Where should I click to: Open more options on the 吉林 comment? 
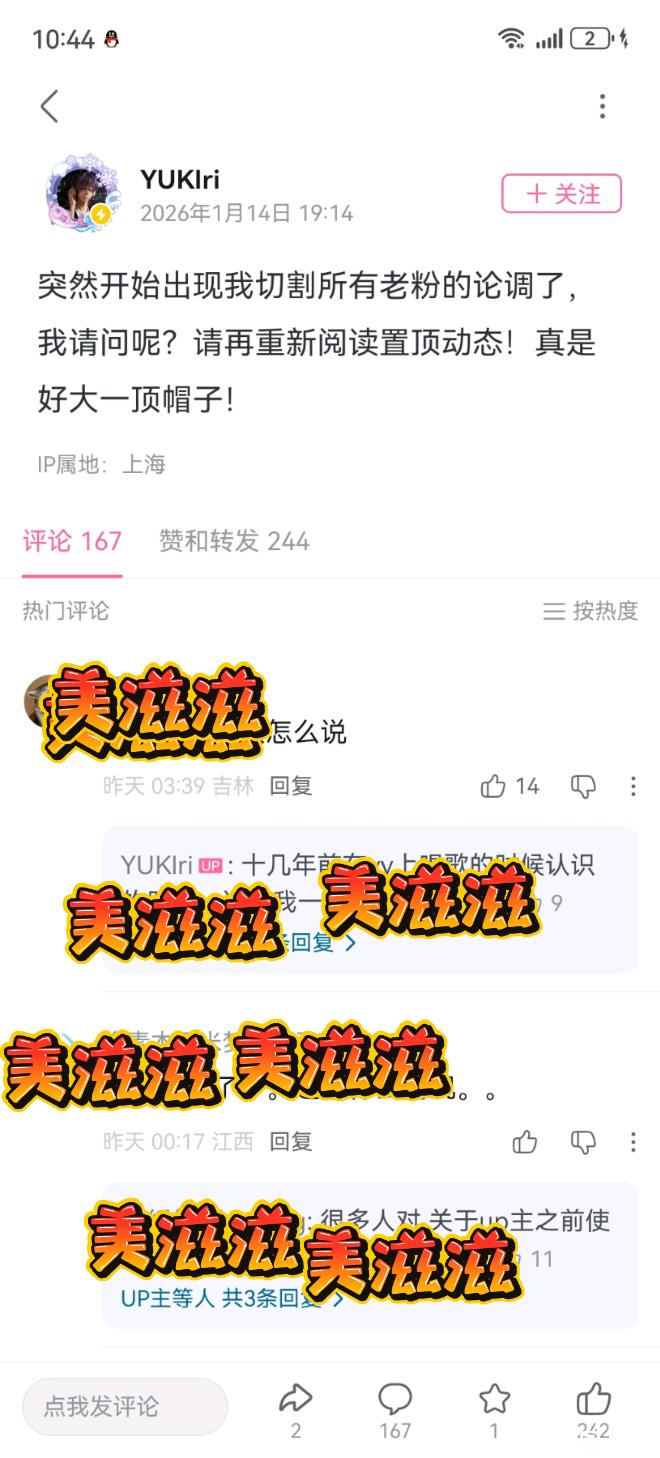point(633,786)
